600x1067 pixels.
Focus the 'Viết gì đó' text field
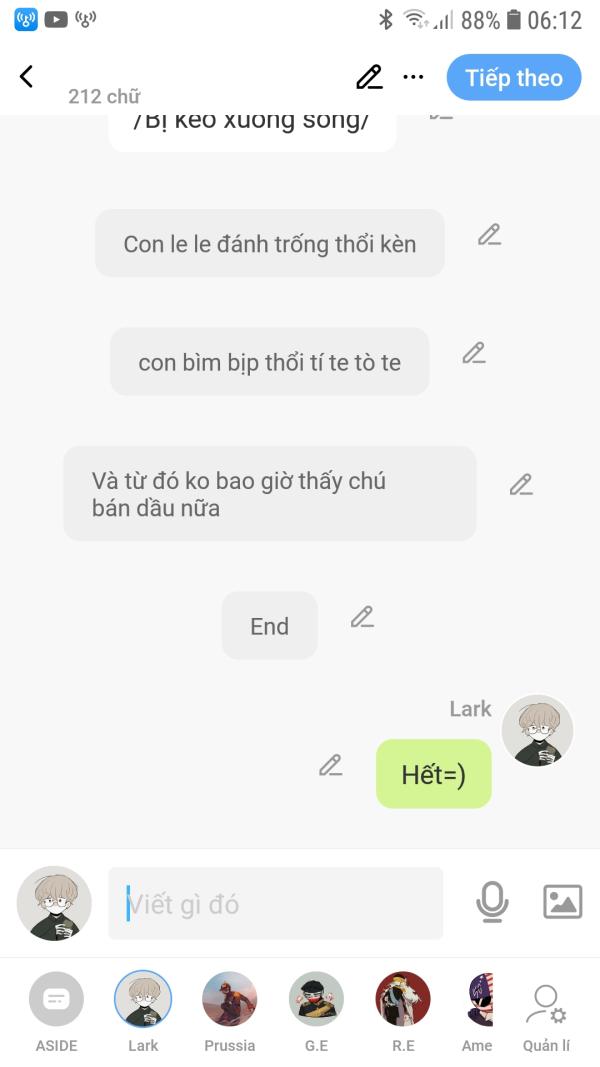pos(275,904)
